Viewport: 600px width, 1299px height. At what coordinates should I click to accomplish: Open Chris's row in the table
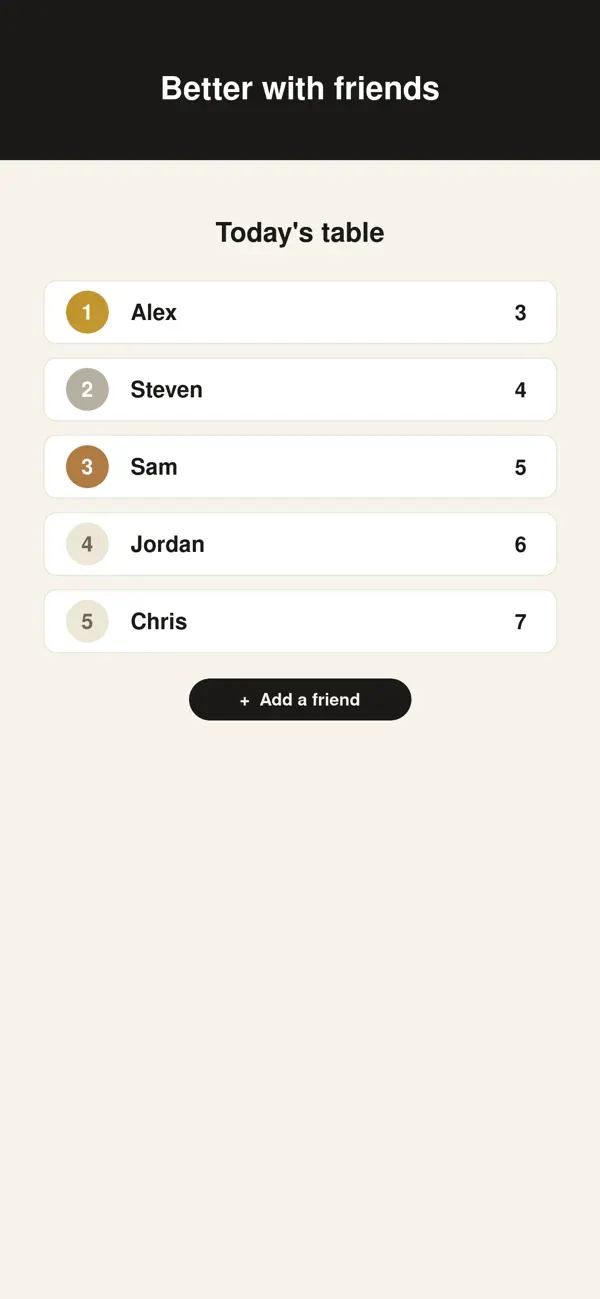click(300, 621)
